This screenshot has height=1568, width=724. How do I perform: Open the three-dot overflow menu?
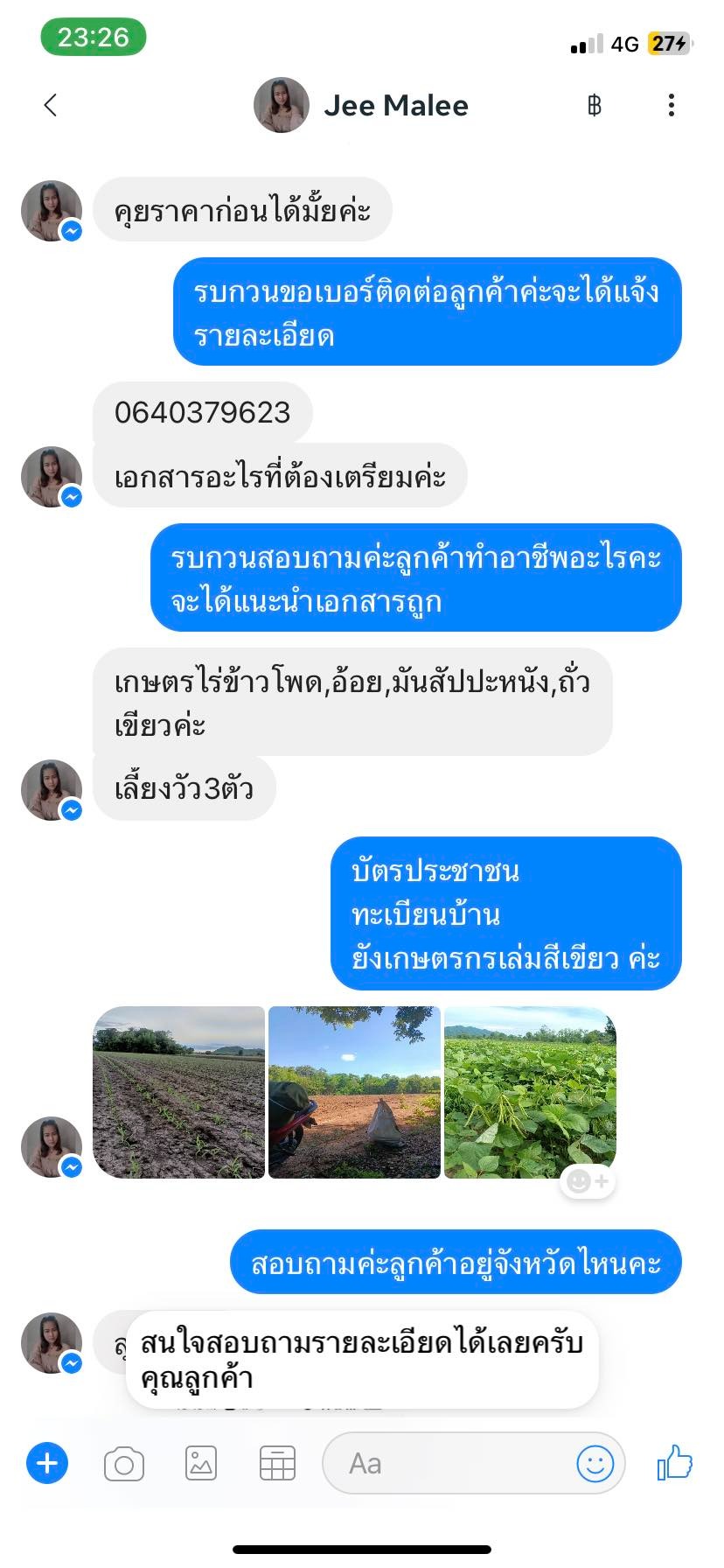coord(671,106)
